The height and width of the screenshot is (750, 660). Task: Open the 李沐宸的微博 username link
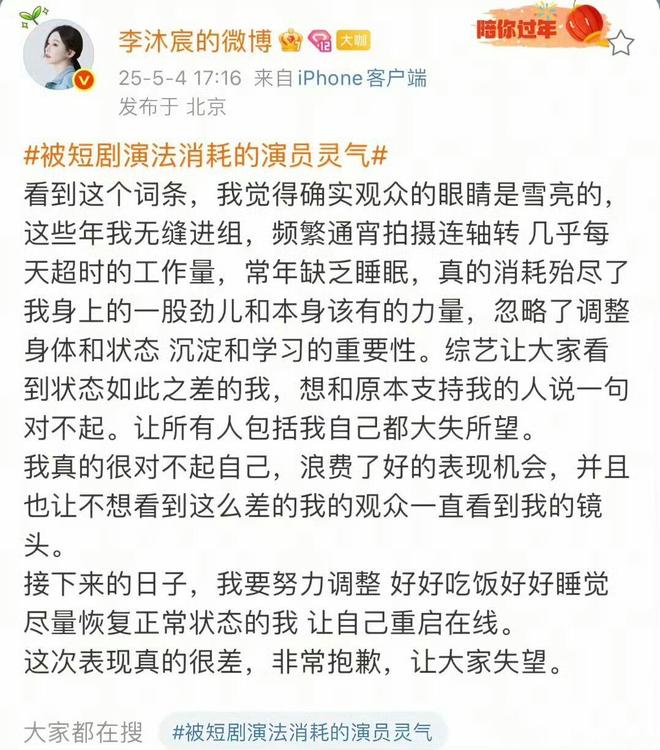pos(196,40)
